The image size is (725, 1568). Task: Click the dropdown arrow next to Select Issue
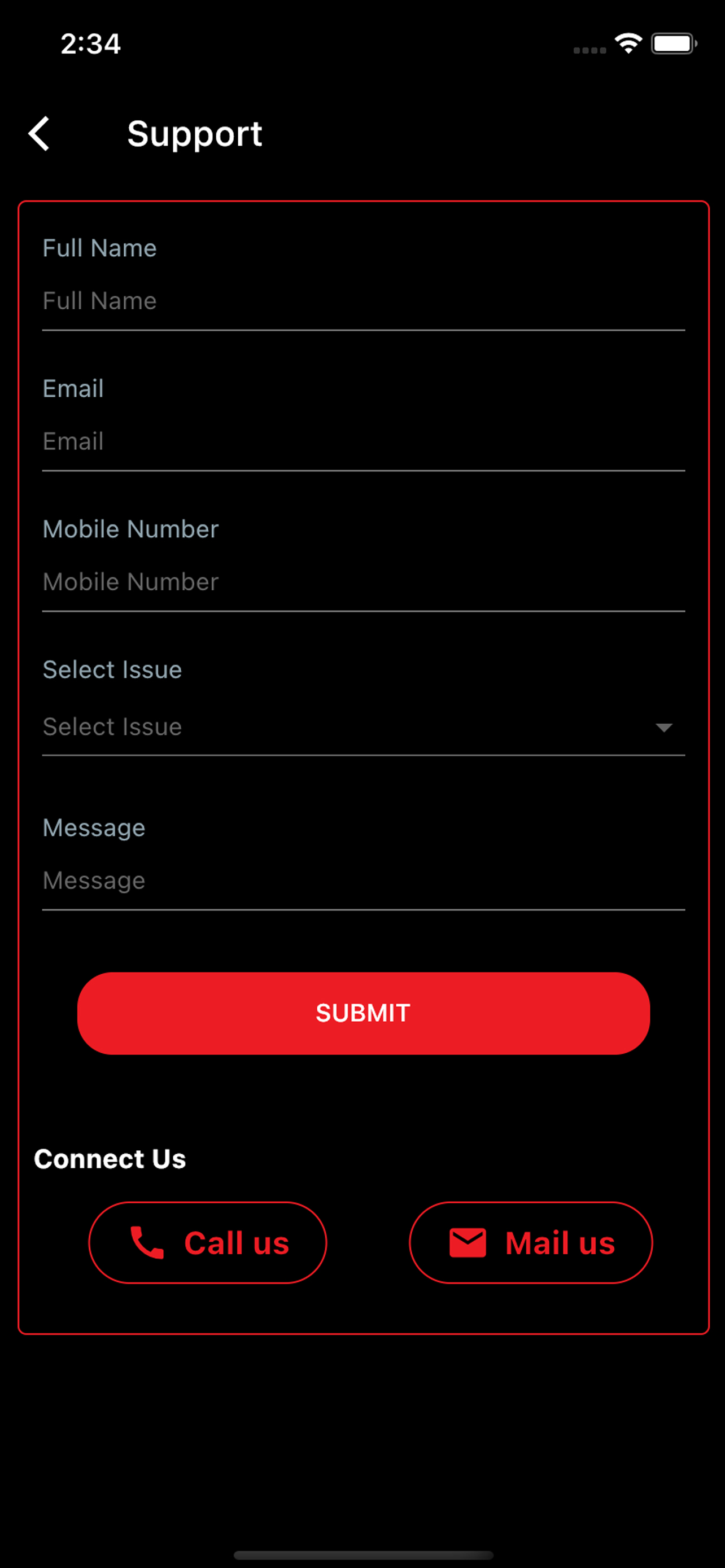coord(665,728)
